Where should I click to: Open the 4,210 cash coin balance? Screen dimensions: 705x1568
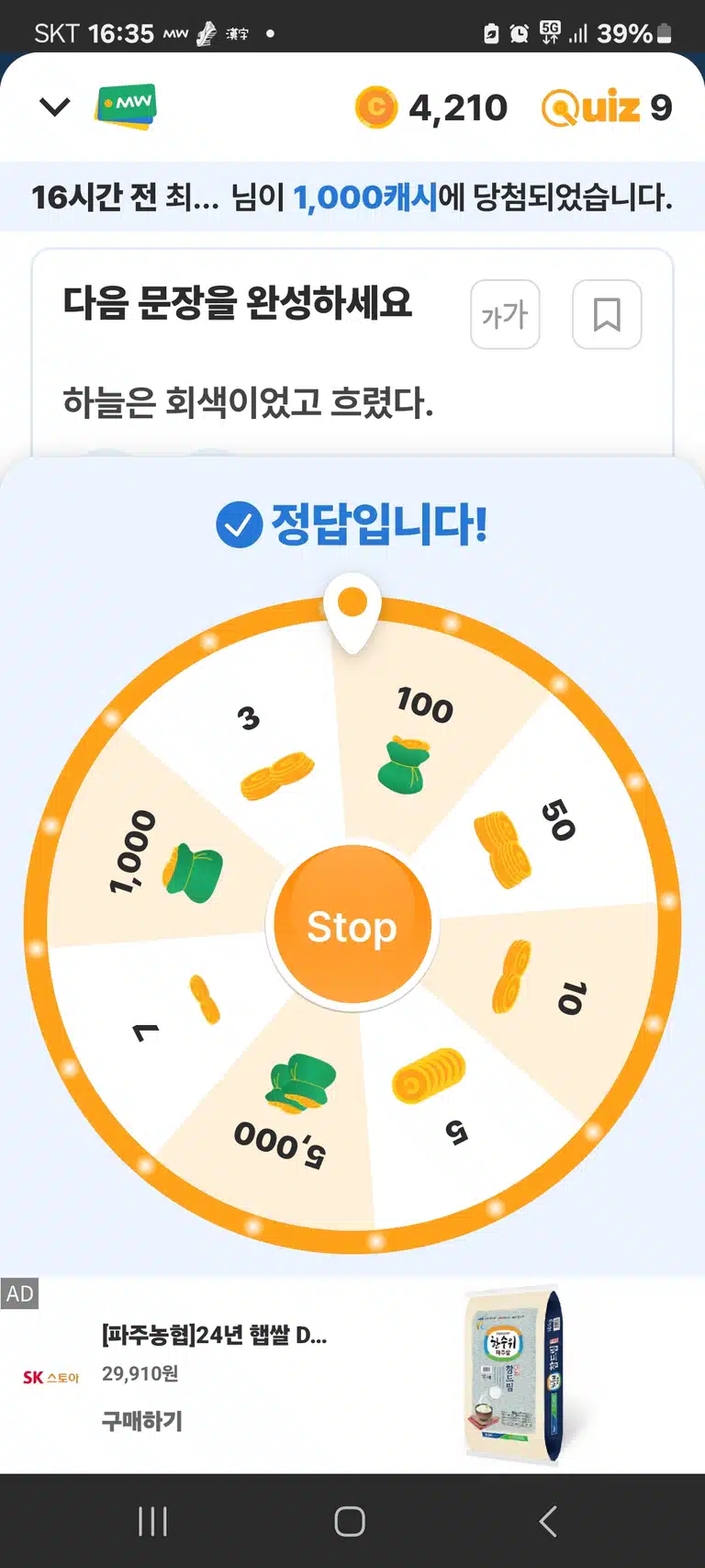[x=431, y=107]
